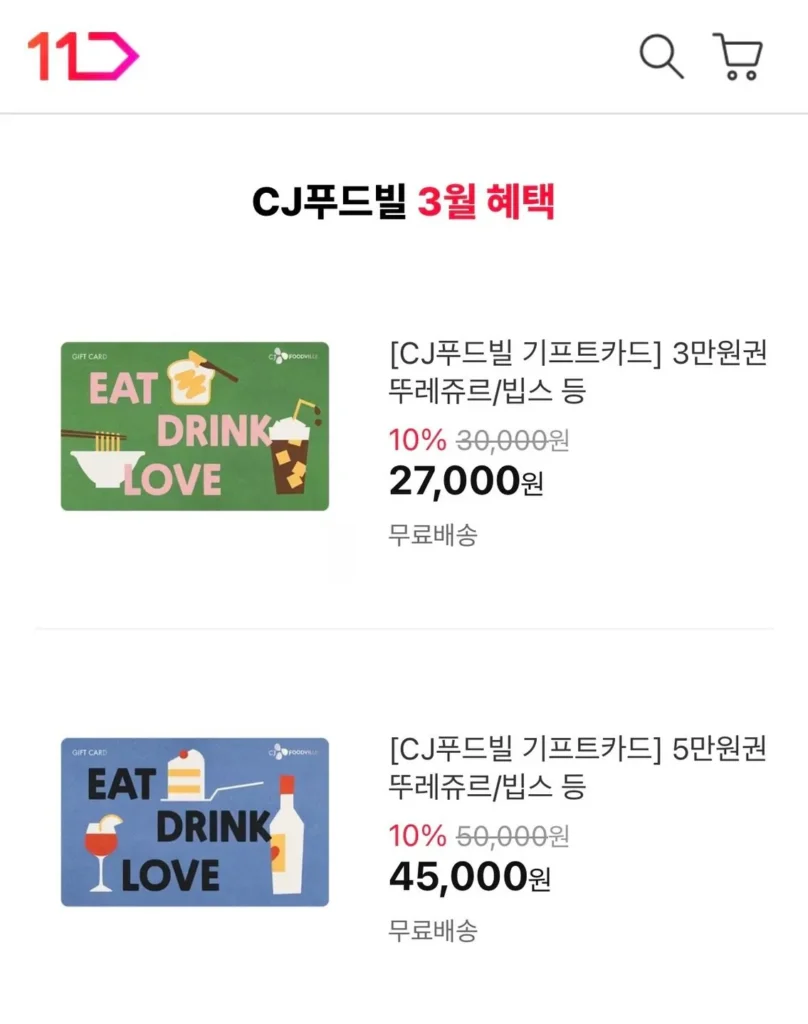Click the blue EAT DRINK LOVE gift card image
This screenshot has height=1024, width=808.
pyautogui.click(x=195, y=822)
